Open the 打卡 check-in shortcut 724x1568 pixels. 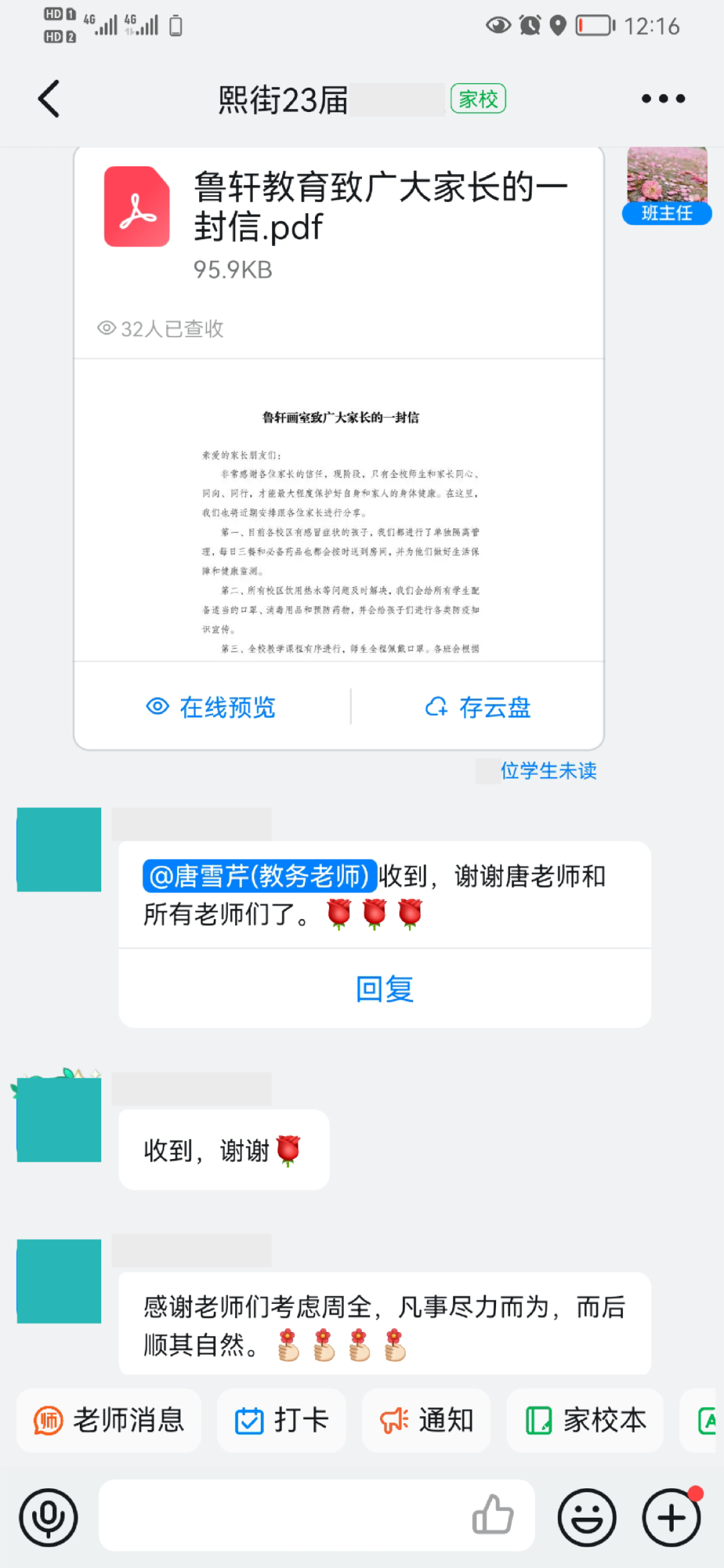pos(282,1421)
